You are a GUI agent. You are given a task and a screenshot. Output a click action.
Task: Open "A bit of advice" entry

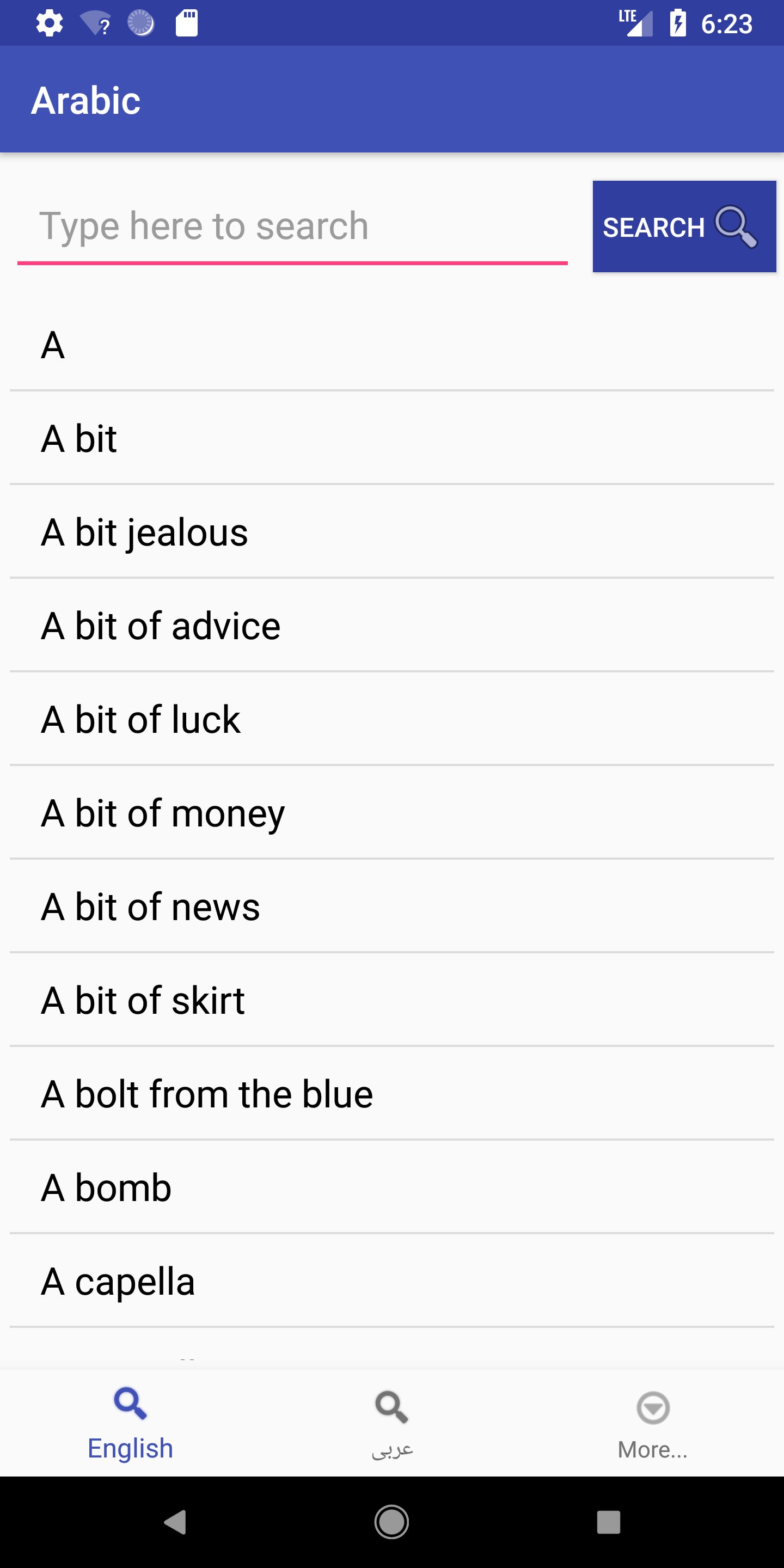[392, 626]
